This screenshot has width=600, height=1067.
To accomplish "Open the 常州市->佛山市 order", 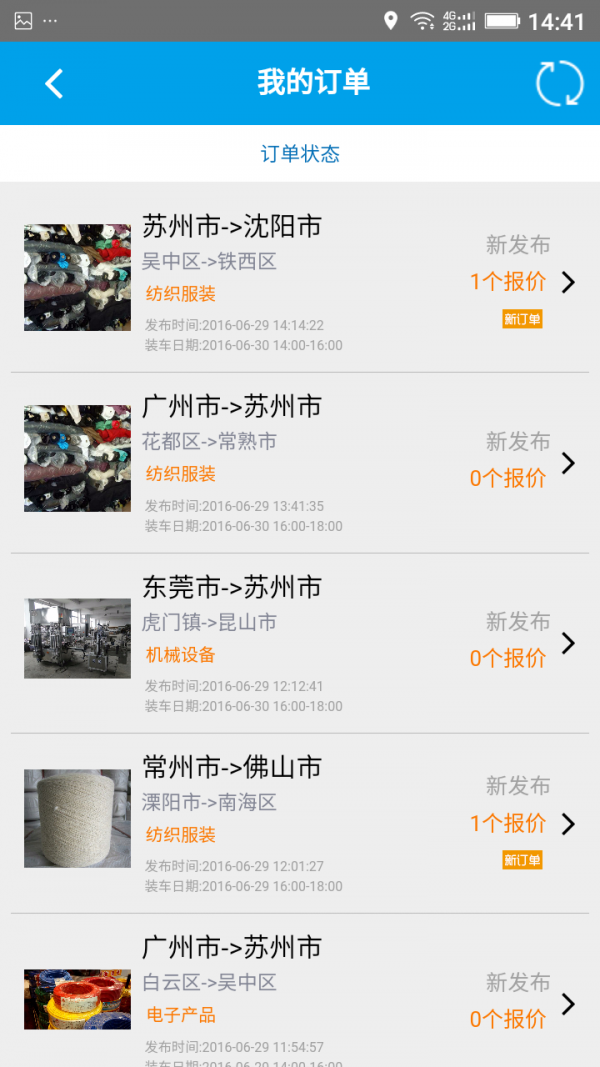I will 300,823.
